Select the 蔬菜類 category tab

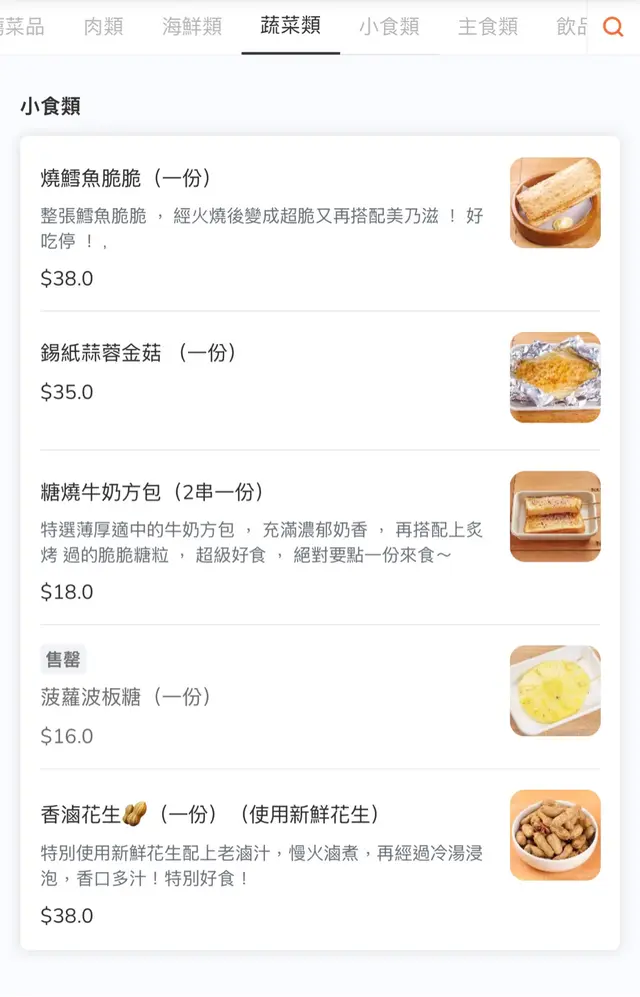point(290,27)
